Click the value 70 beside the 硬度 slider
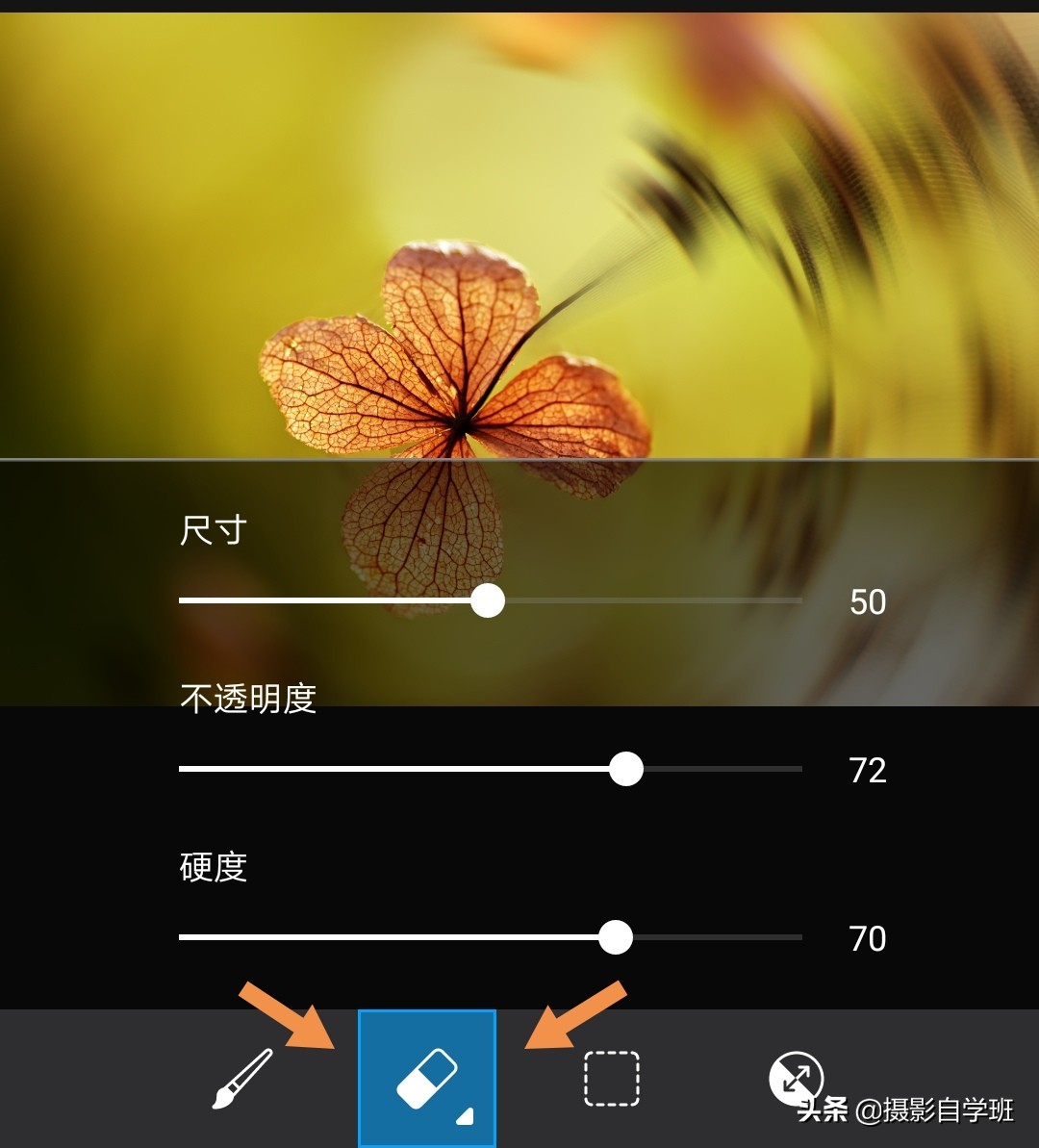1039x1148 pixels. tap(869, 938)
